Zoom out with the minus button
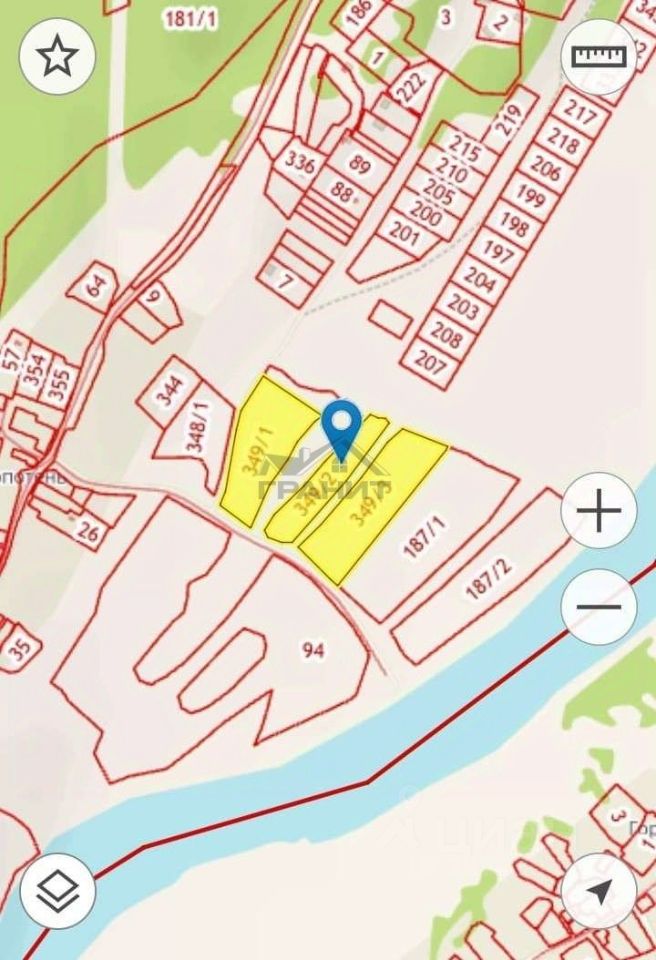This screenshot has width=656, height=960. click(598, 606)
